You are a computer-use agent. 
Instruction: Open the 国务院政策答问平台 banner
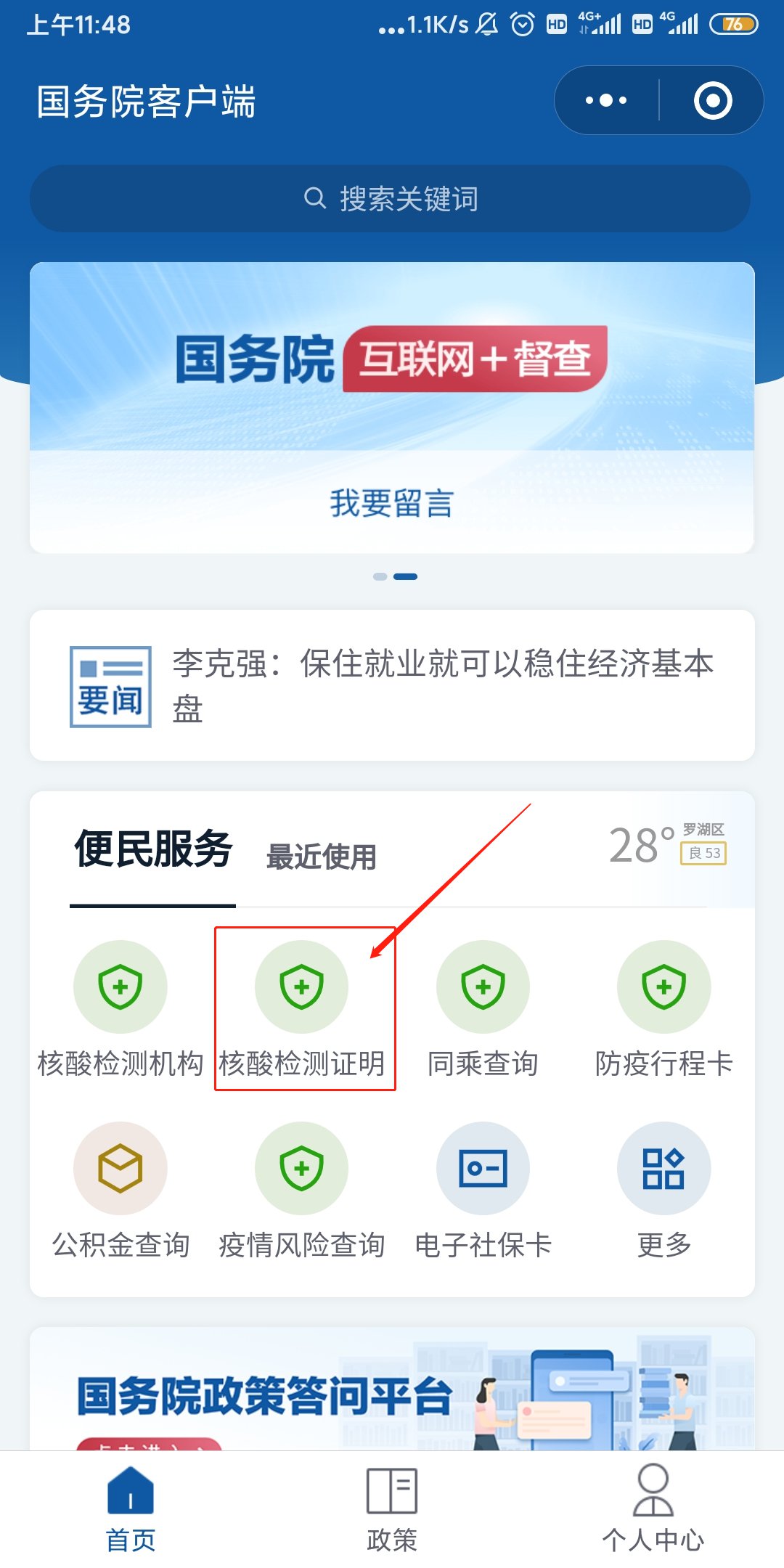[392, 1394]
